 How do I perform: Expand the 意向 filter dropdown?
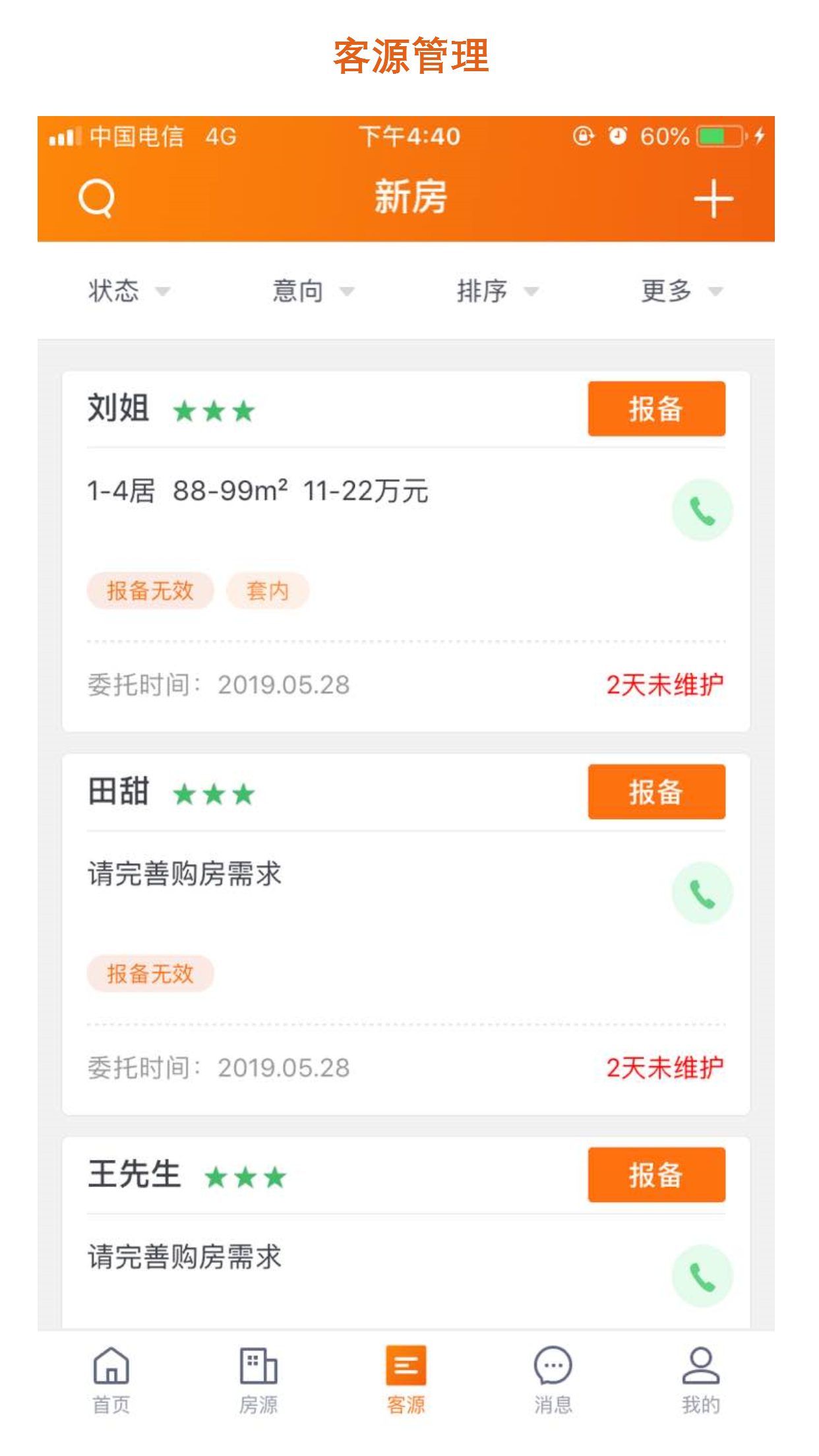[x=313, y=291]
